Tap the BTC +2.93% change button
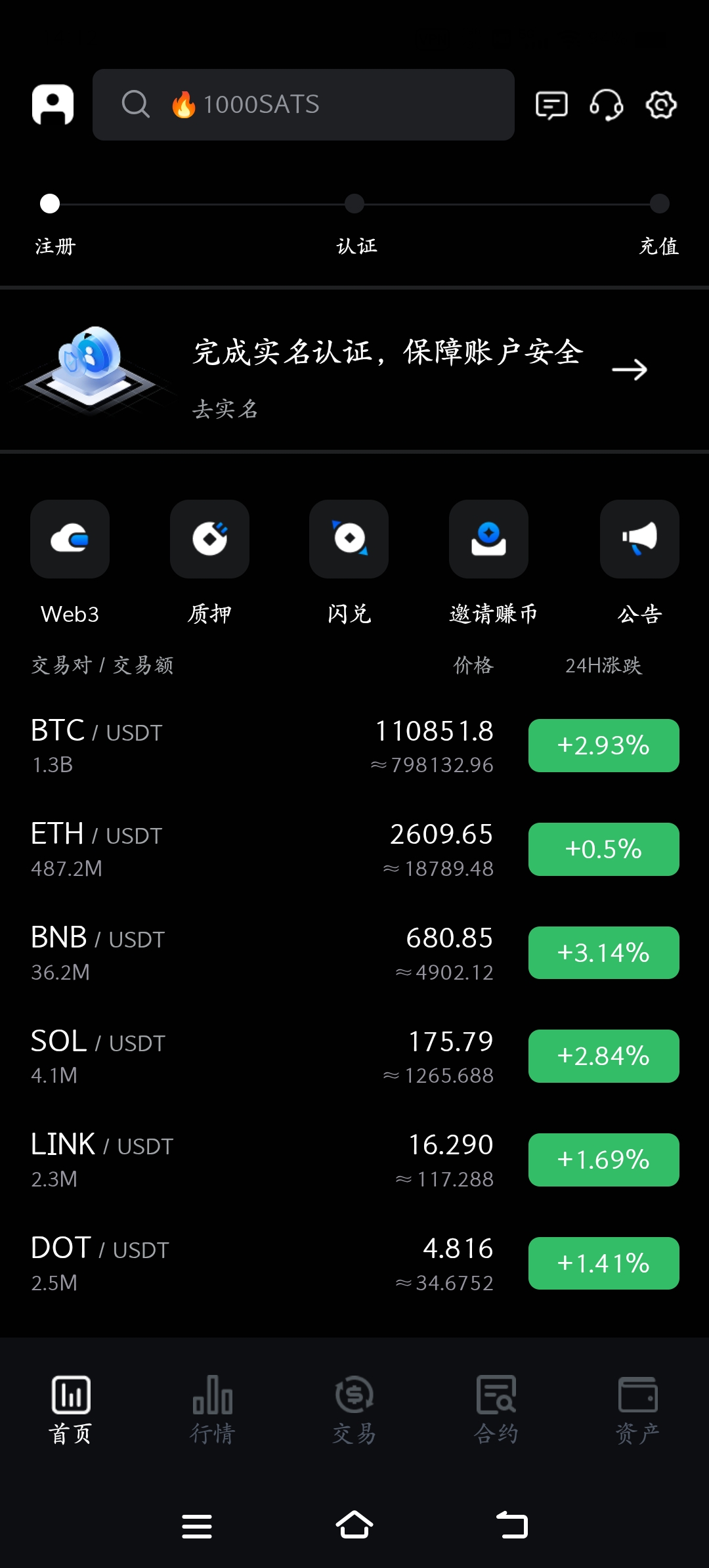This screenshot has height=1568, width=709. click(603, 745)
